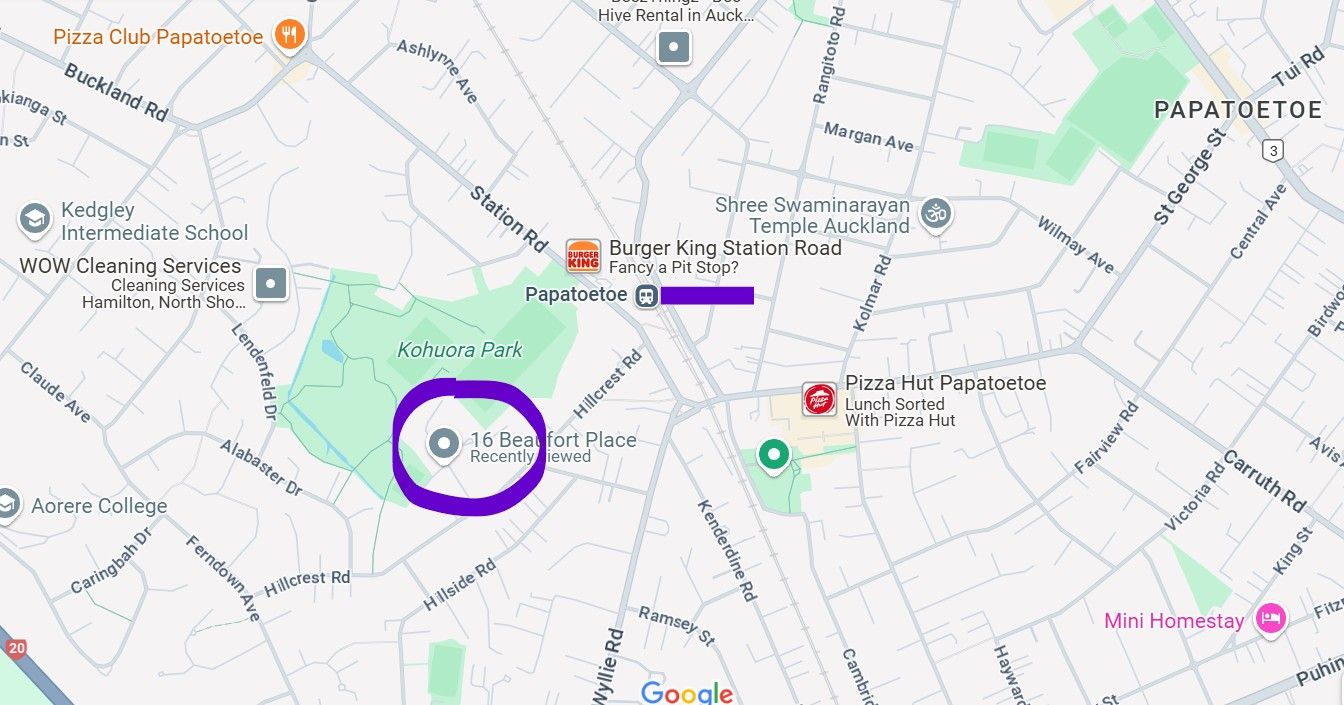Select the Burger King Station Road marker
This screenshot has width=1344, height=705.
[583, 256]
